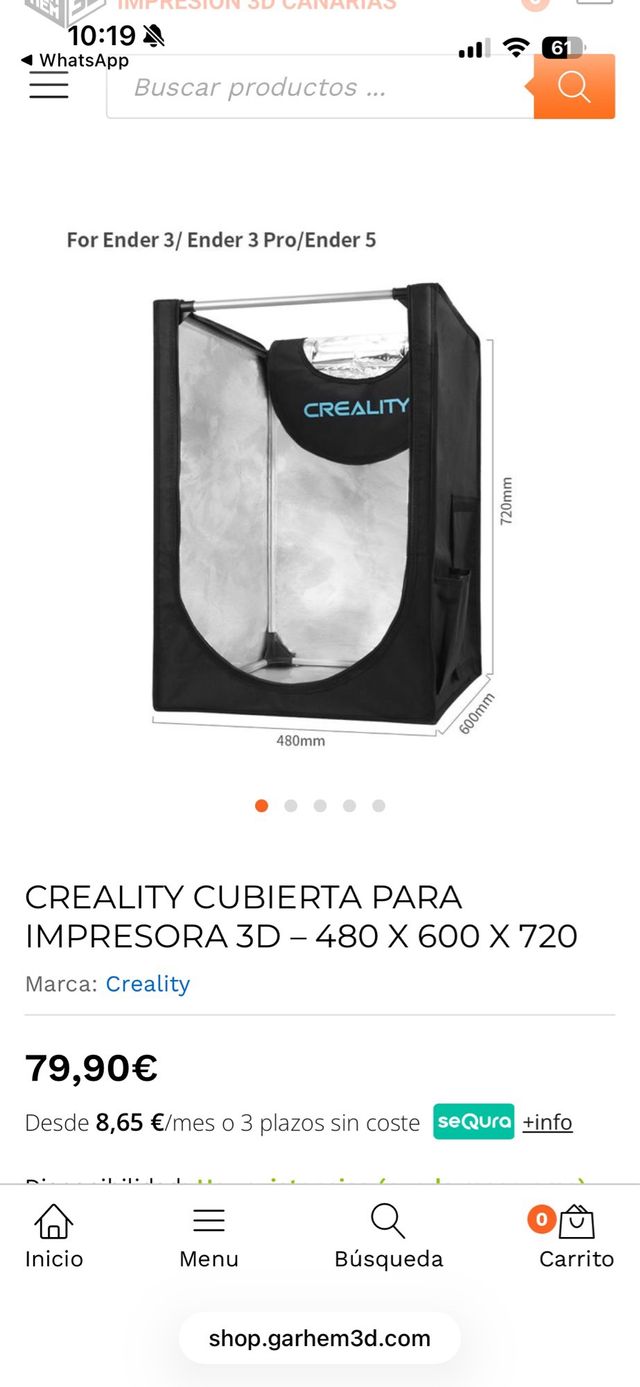This screenshot has width=640, height=1387.
Task: Tap the orange search magnifier button
Action: pos(574,87)
